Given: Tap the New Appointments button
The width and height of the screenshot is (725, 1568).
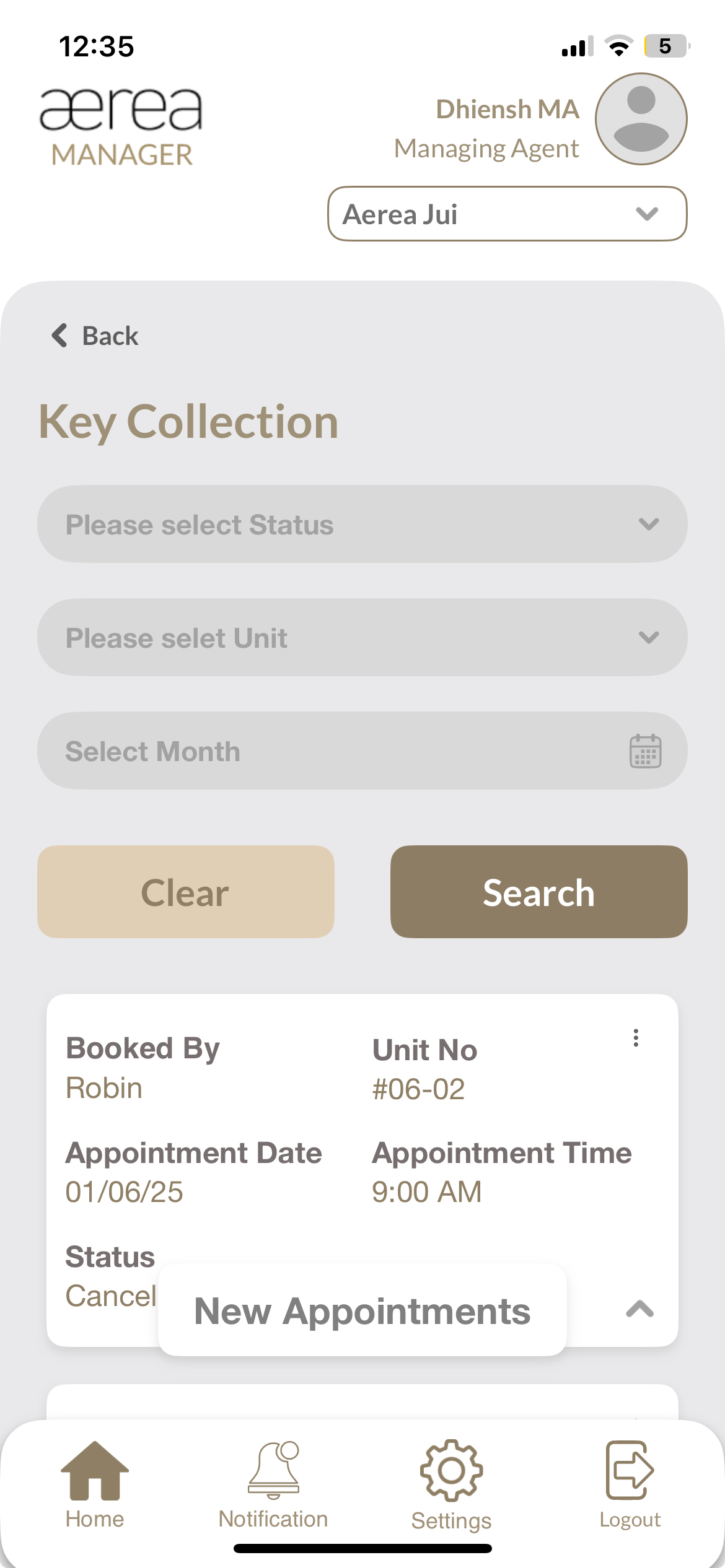Looking at the screenshot, I should coord(362,1310).
